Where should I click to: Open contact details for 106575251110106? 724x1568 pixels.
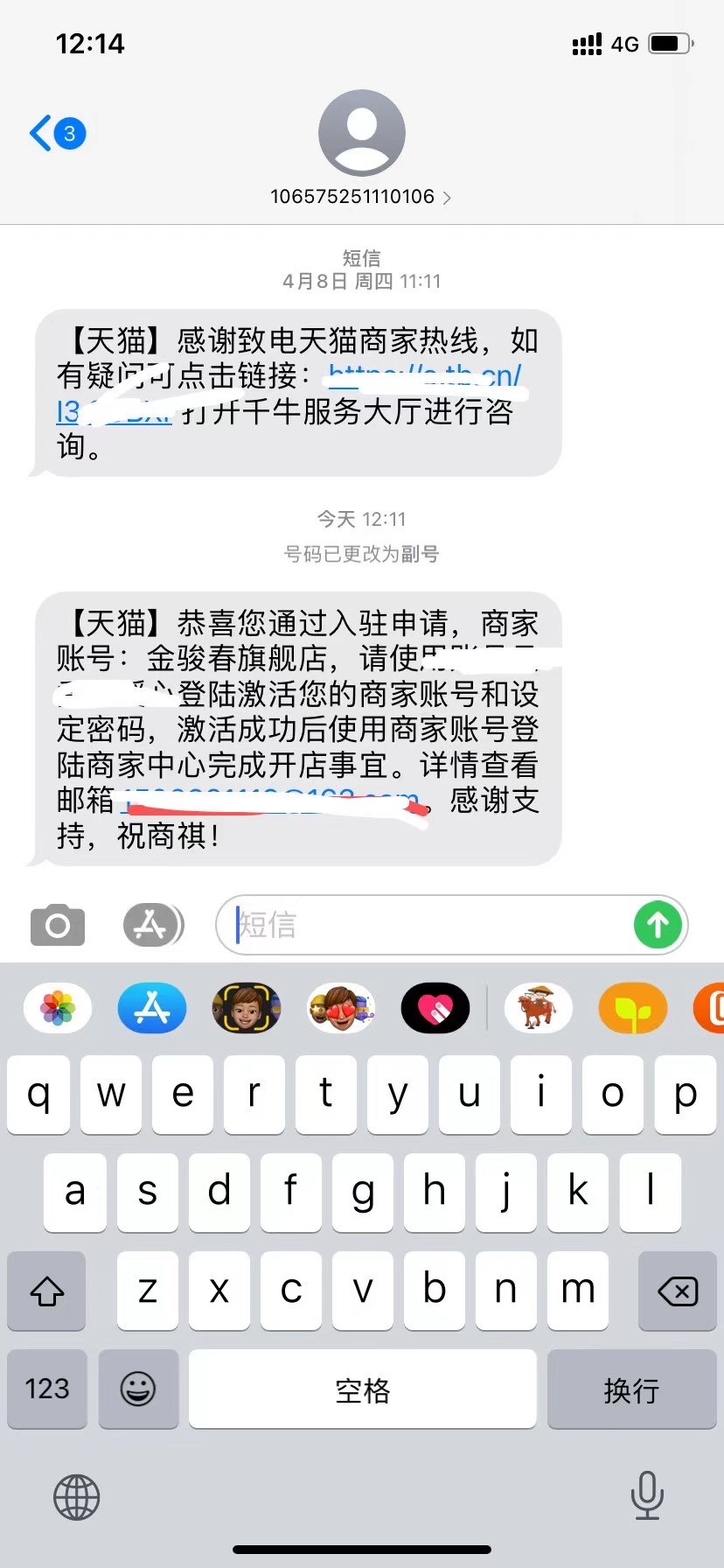pos(360,196)
